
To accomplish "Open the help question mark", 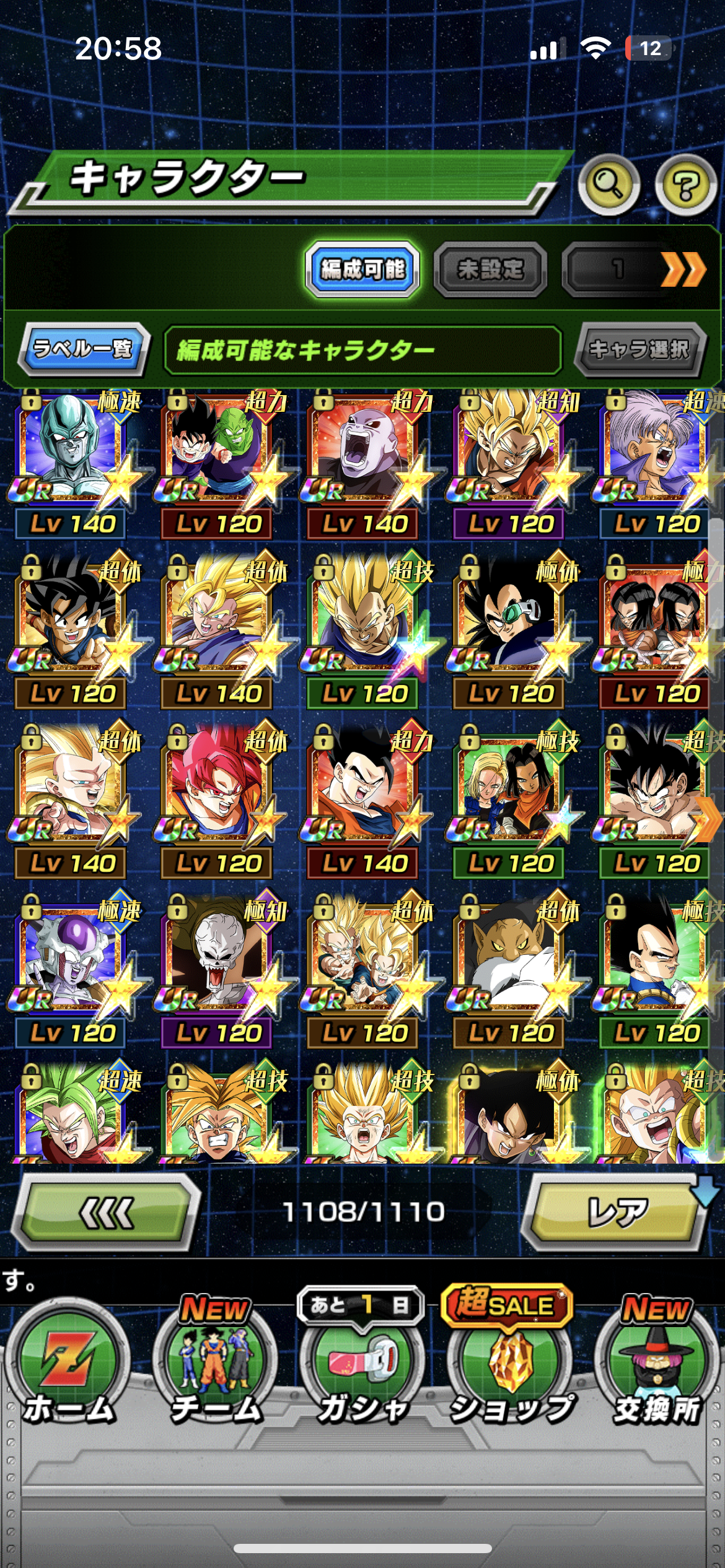I will (685, 185).
